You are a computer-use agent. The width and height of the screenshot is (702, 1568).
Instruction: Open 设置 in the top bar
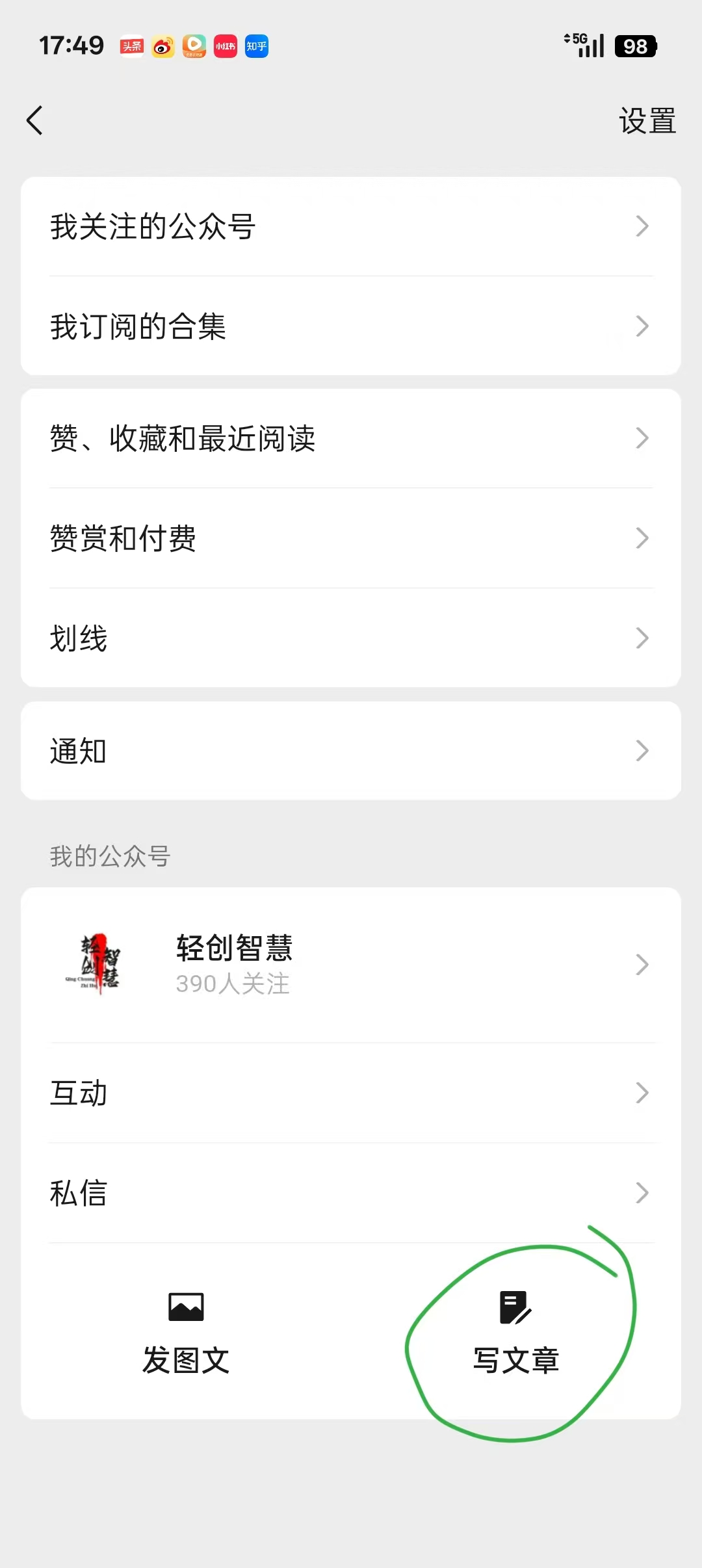coord(647,121)
